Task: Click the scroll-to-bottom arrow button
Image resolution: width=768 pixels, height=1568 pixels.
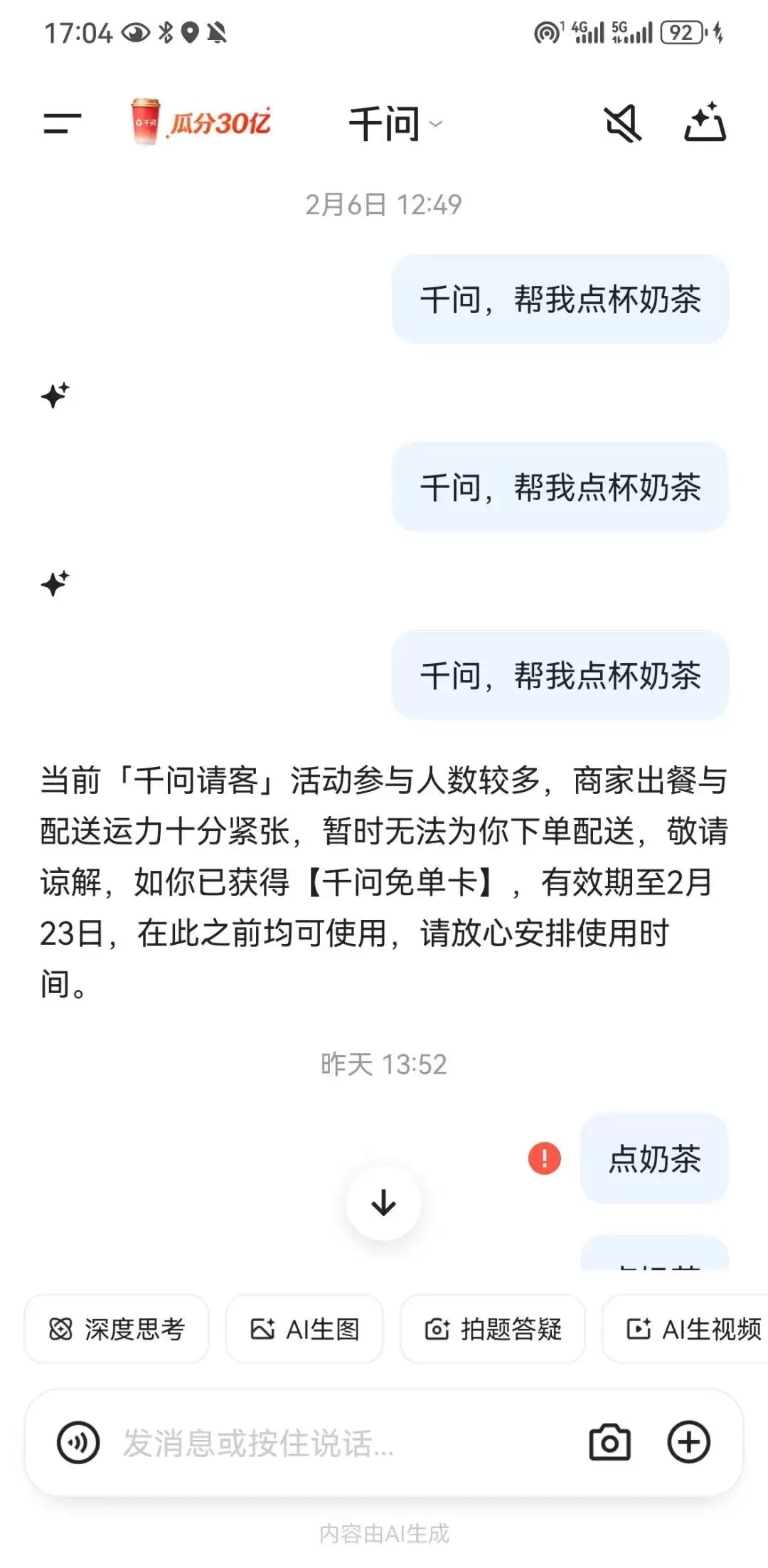Action: (x=384, y=1204)
